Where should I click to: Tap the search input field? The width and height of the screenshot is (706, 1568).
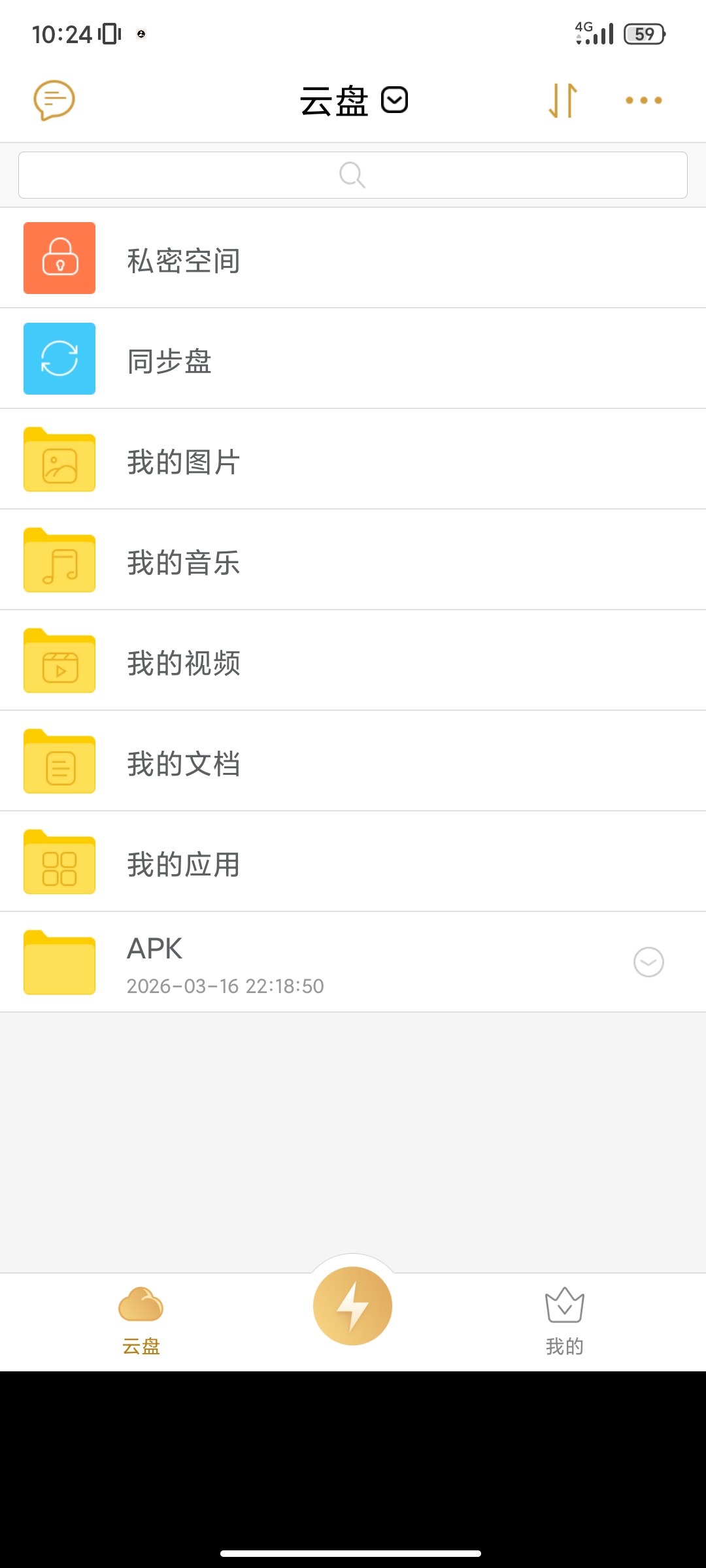pos(353,174)
